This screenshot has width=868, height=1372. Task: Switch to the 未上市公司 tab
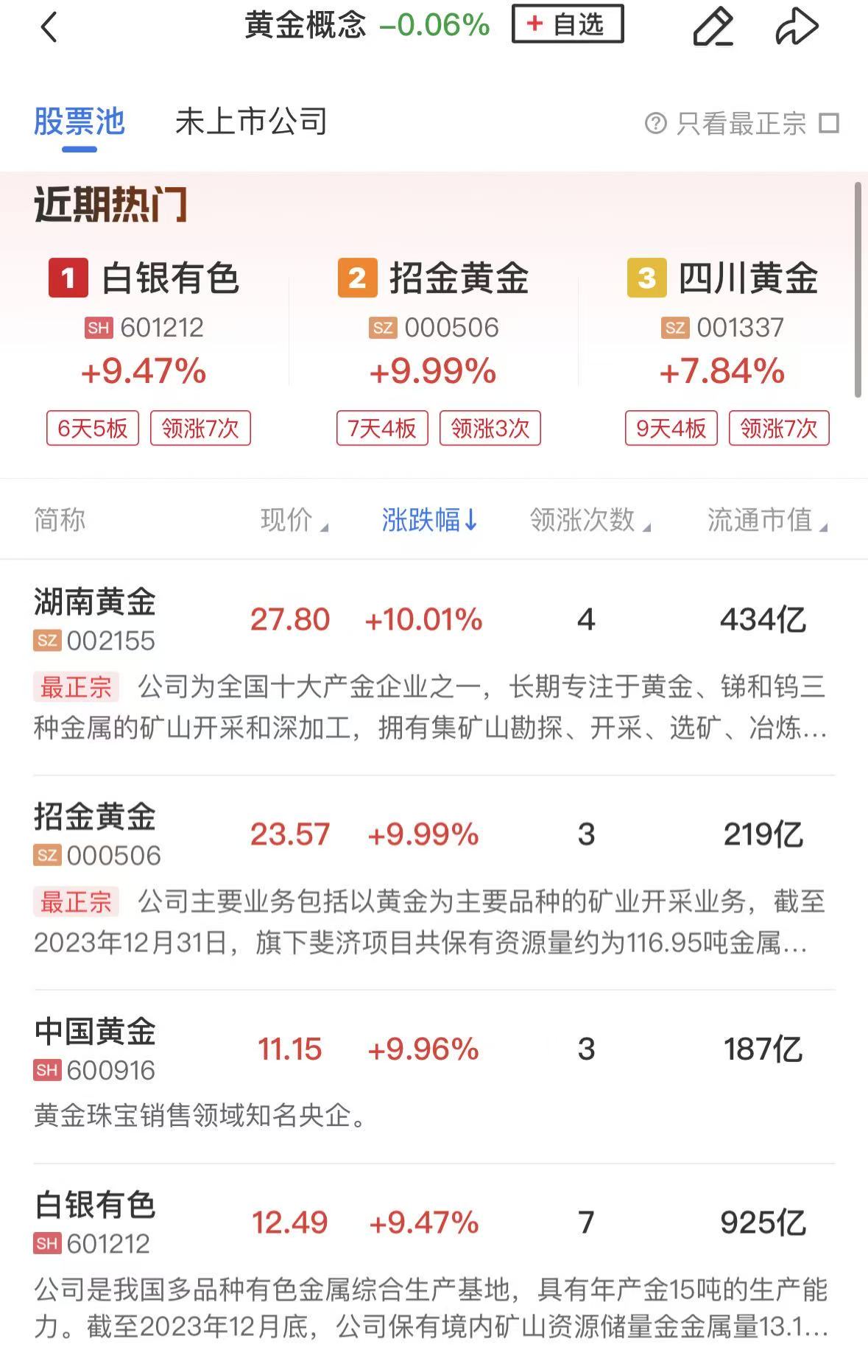coord(251,122)
